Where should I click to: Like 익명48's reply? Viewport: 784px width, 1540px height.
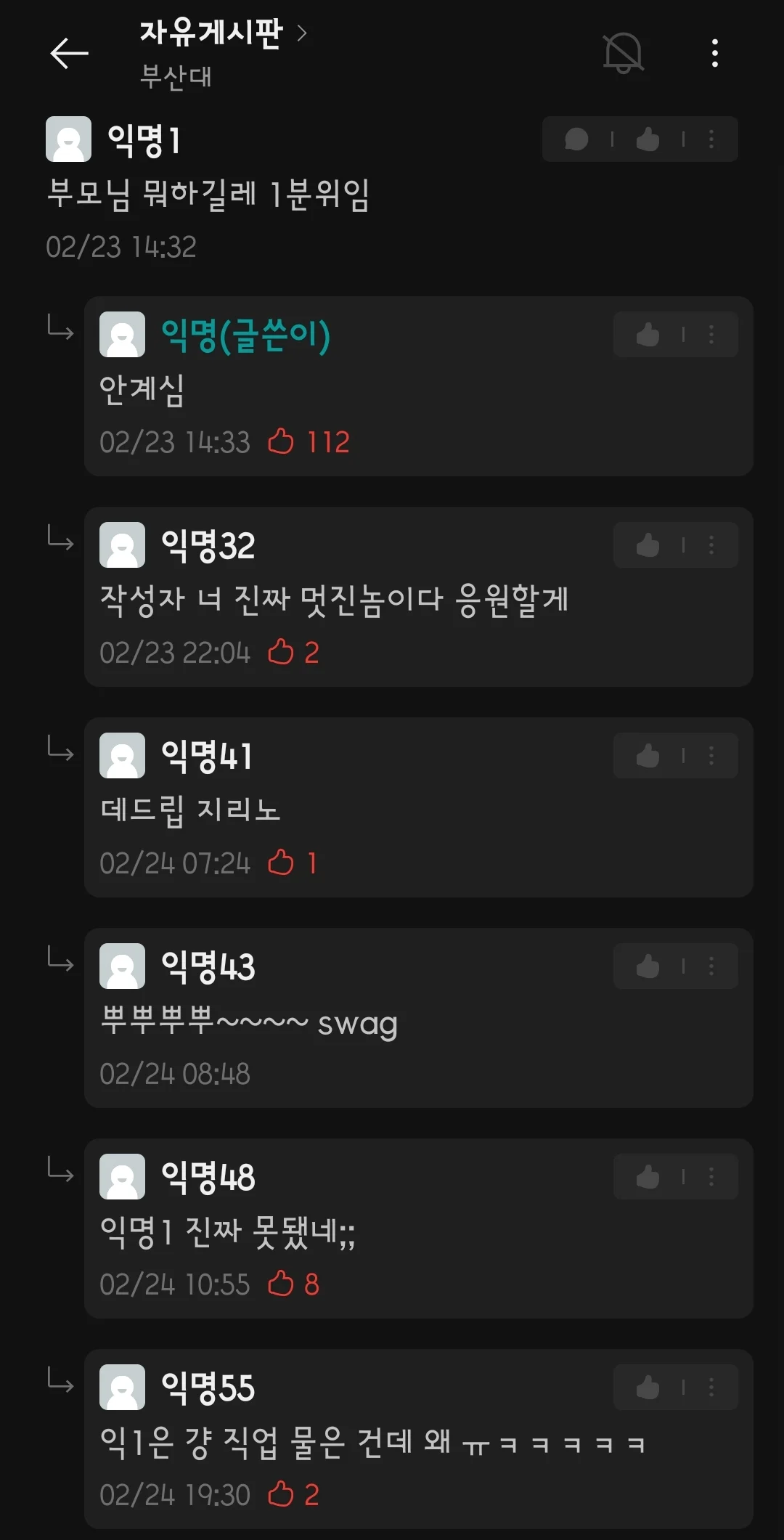(x=648, y=1177)
